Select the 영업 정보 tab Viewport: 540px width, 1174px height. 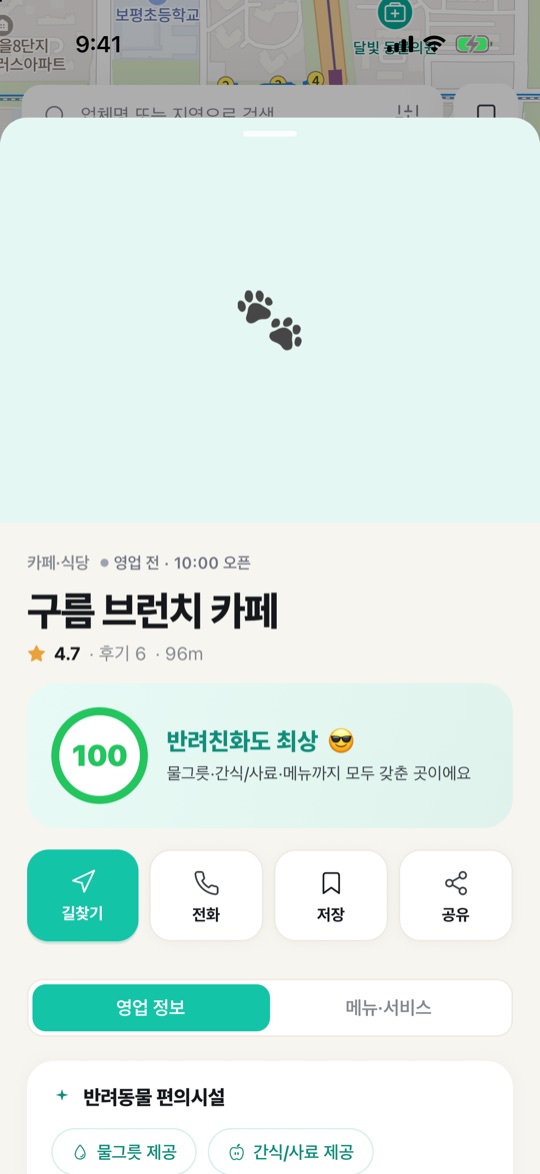click(x=151, y=1008)
